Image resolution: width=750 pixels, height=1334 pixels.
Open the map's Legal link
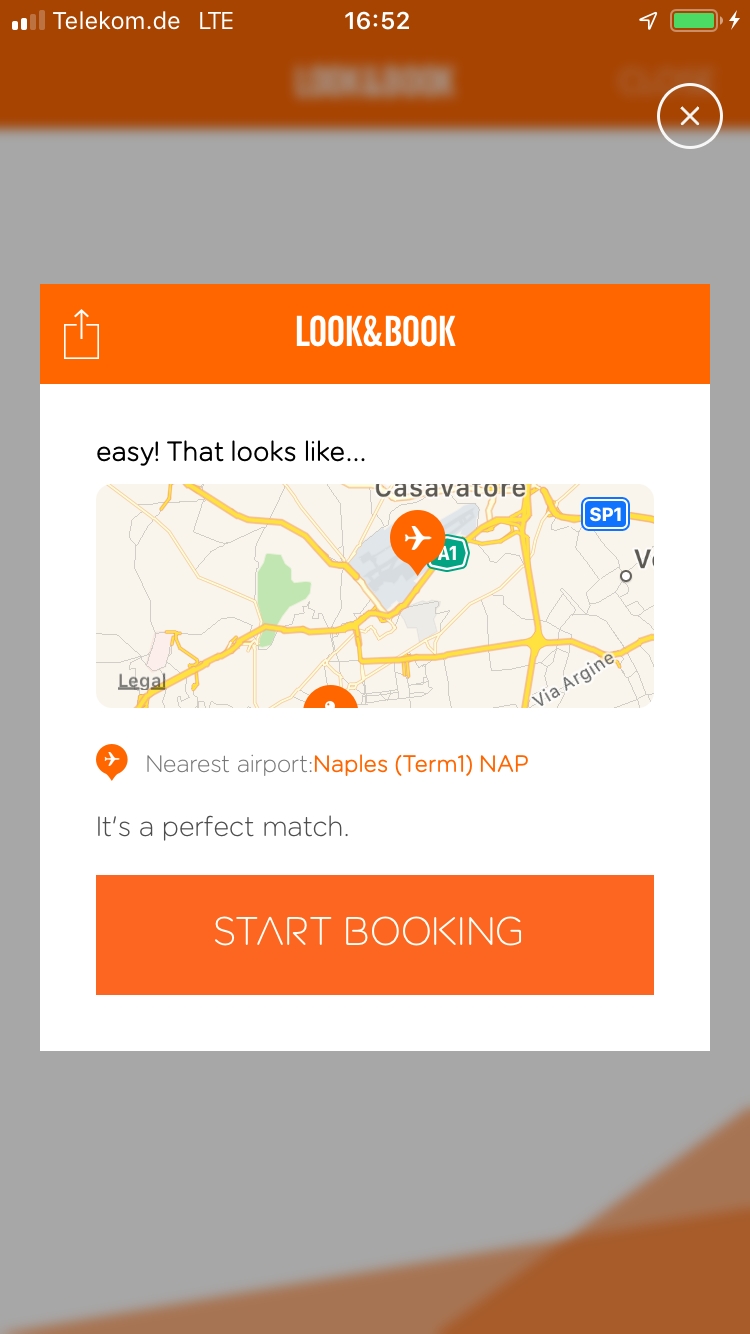(141, 682)
